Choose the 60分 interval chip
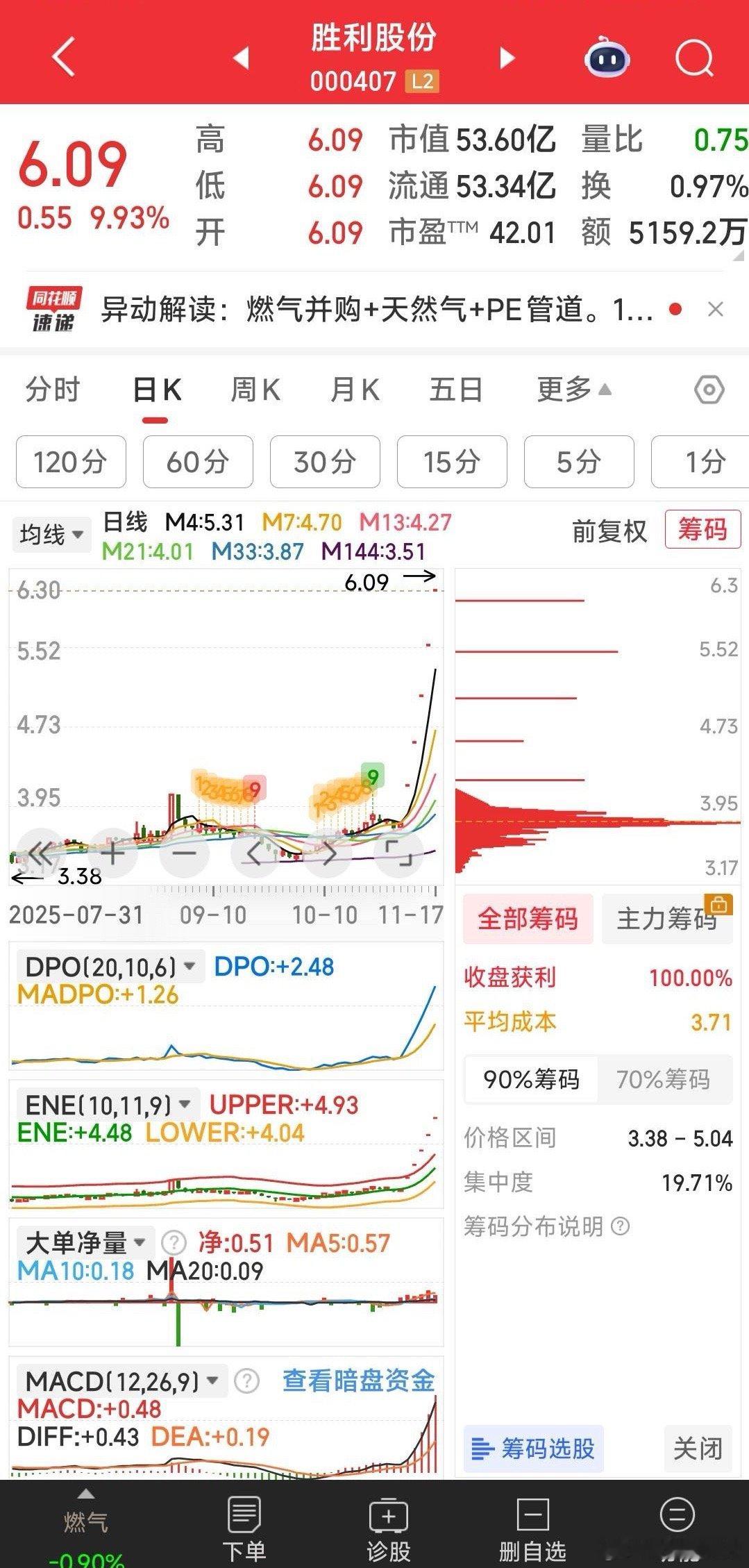This screenshot has width=749, height=1568. (198, 462)
